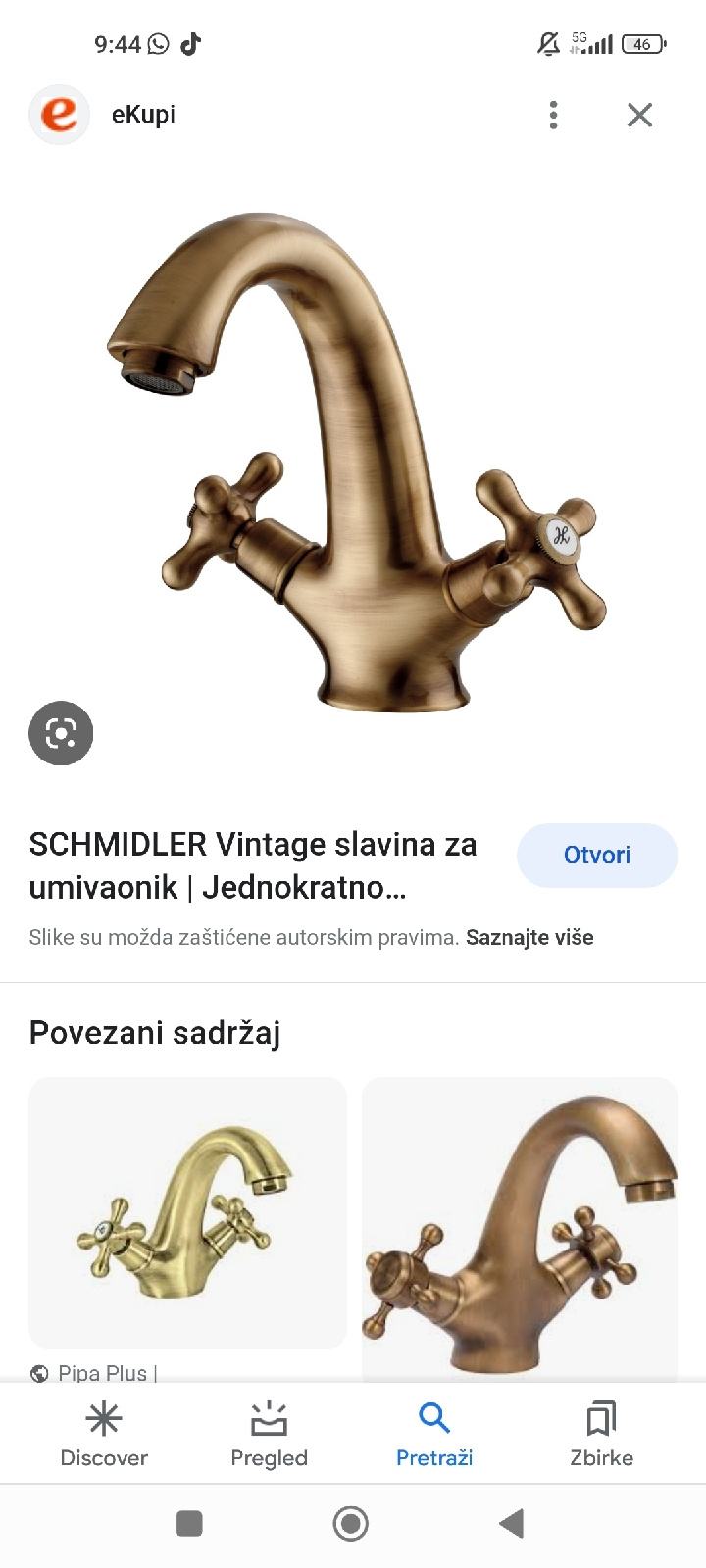This screenshot has height=1568, width=706.
Task: Switch to the Zbirke tab
Action: coord(601,1434)
